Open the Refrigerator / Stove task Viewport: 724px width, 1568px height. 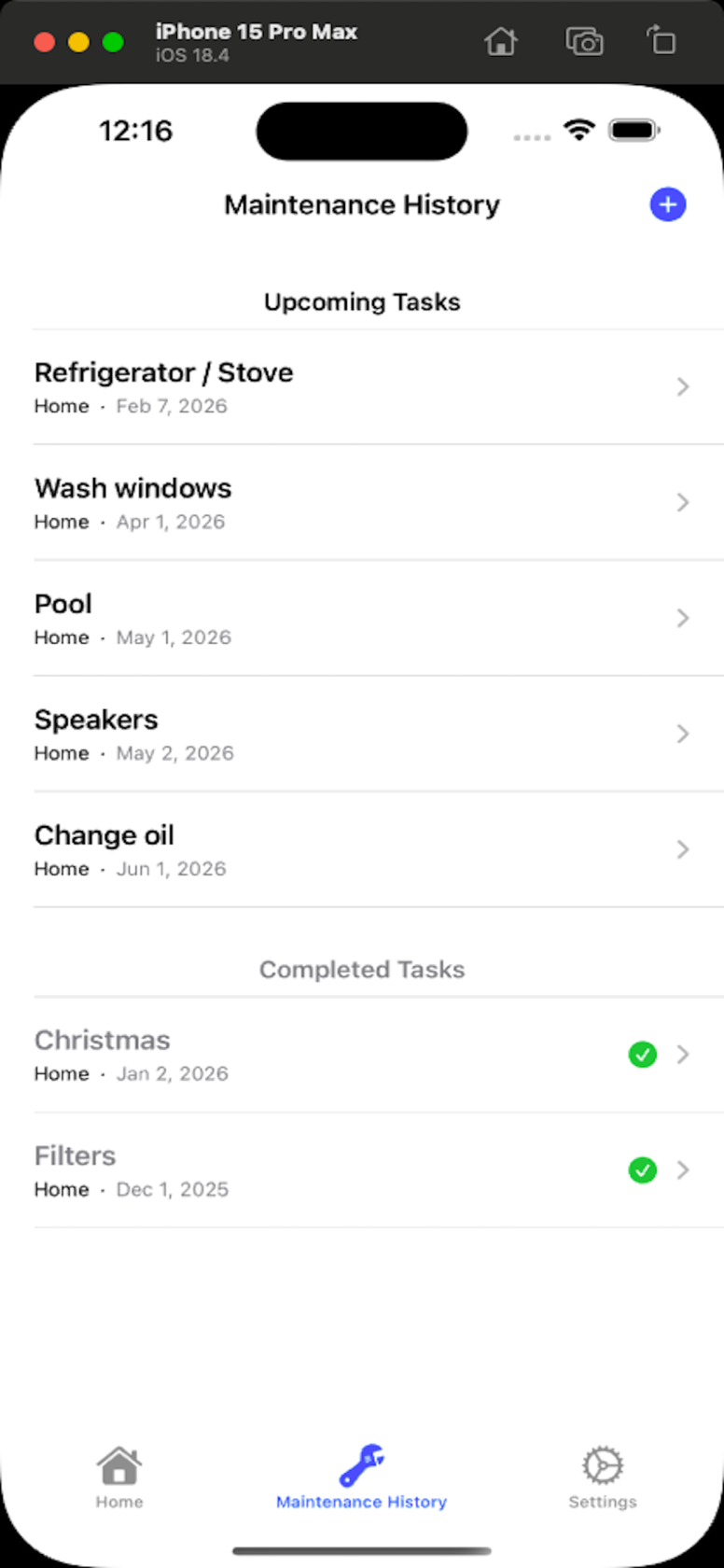(x=360, y=387)
